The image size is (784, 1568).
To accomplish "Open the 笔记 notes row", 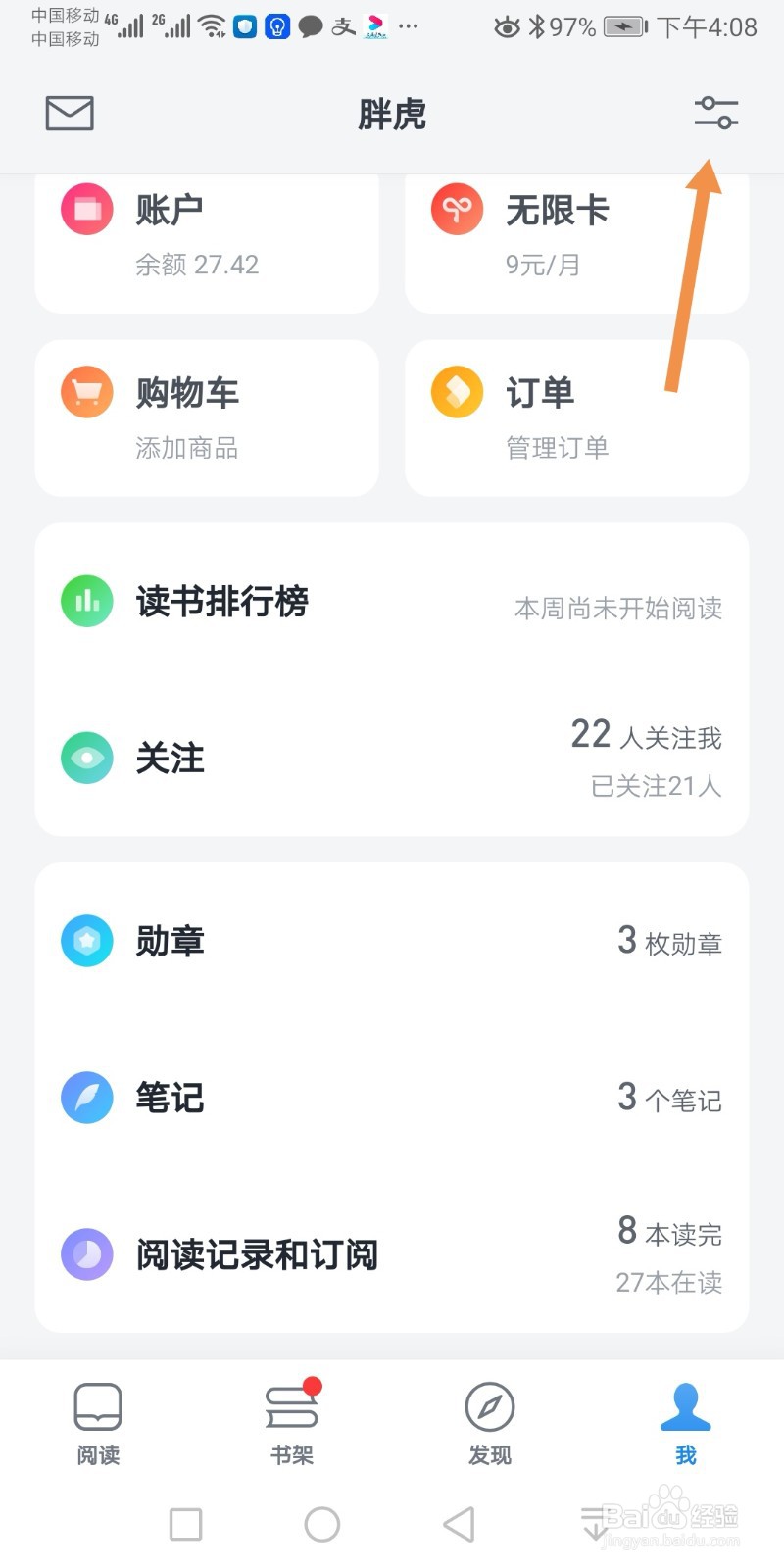I will point(392,1098).
